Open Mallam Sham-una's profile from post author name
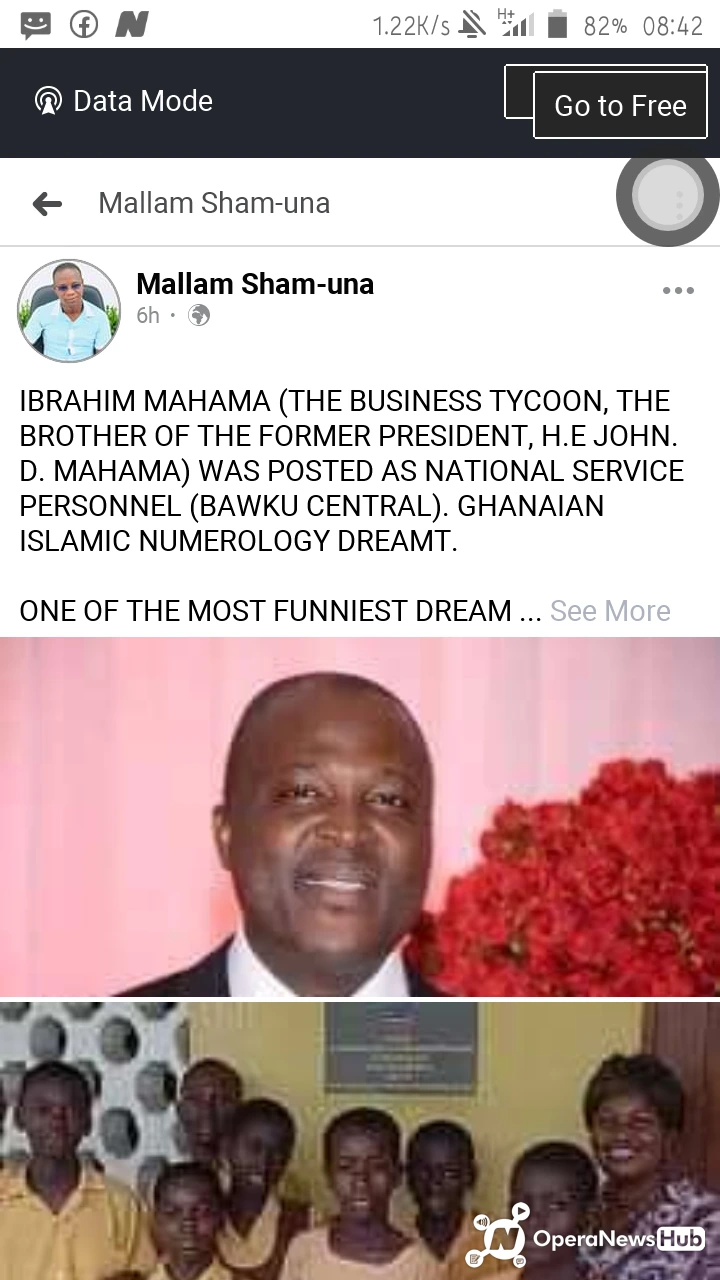 255,284
